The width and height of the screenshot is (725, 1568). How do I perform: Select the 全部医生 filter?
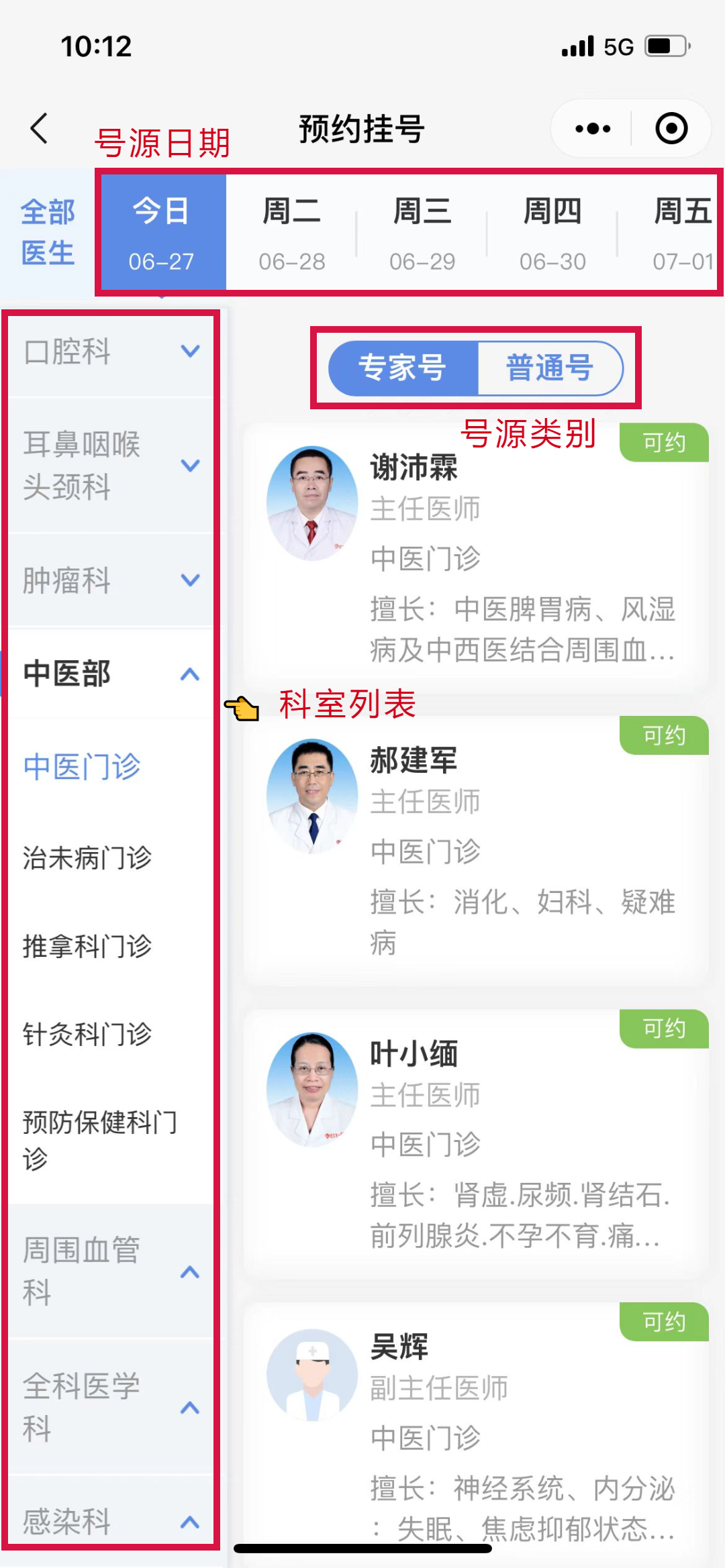click(x=47, y=232)
